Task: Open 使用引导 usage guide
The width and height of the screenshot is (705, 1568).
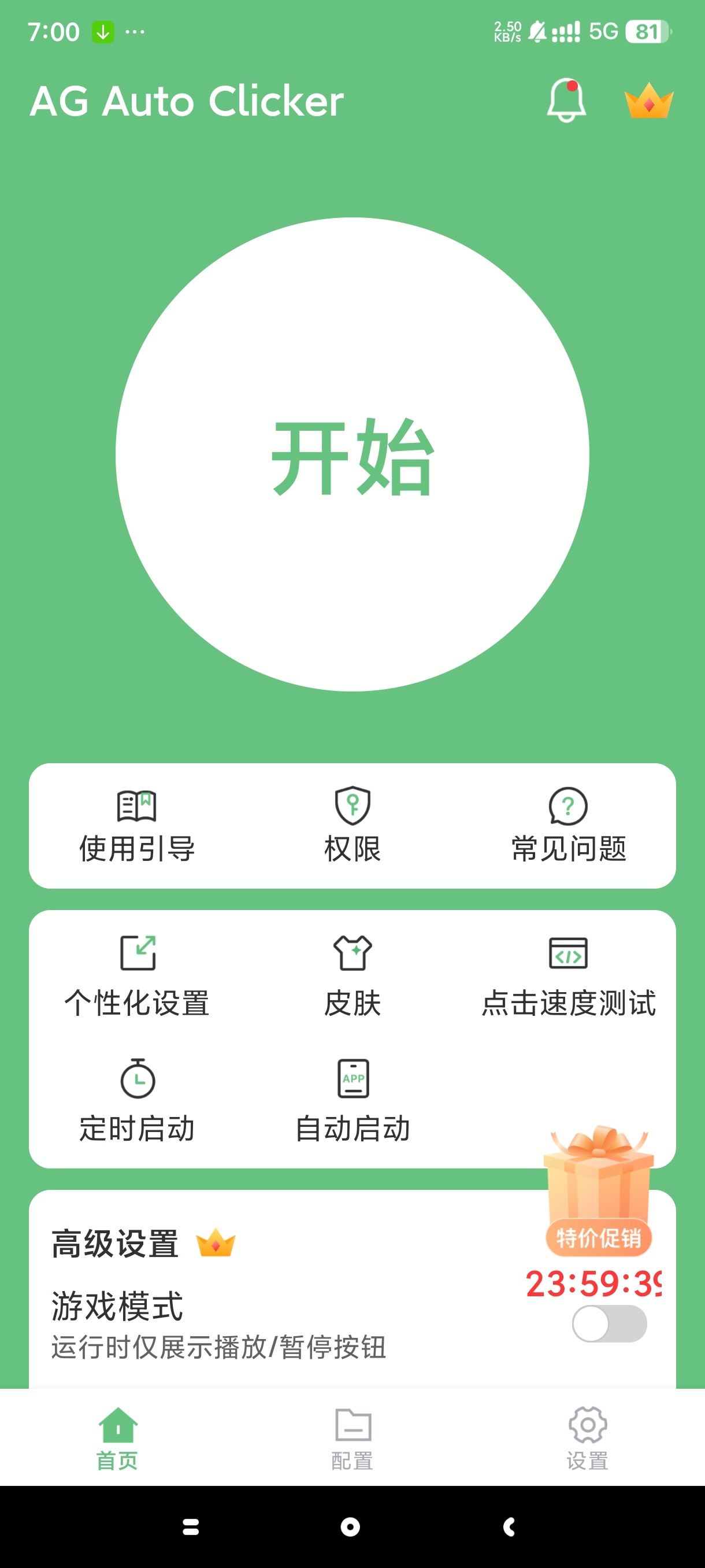Action: [137, 826]
